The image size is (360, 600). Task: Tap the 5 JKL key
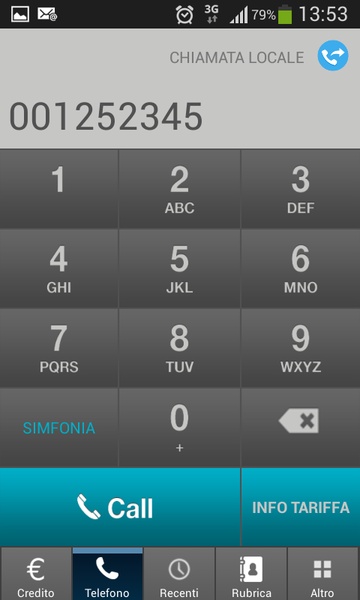(179, 268)
